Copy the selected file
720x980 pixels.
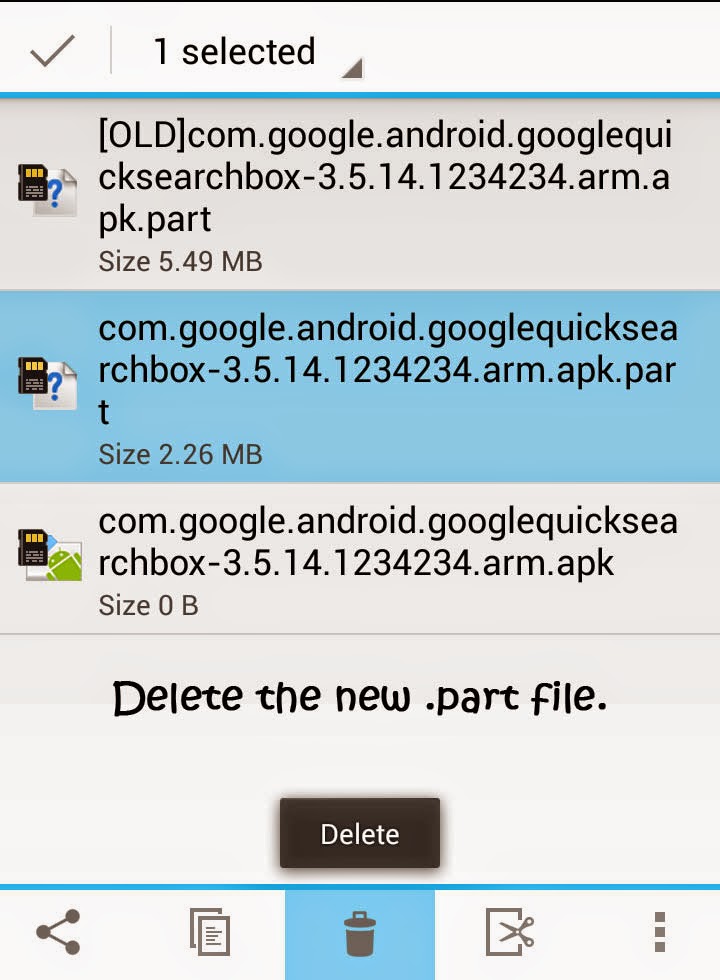209,931
